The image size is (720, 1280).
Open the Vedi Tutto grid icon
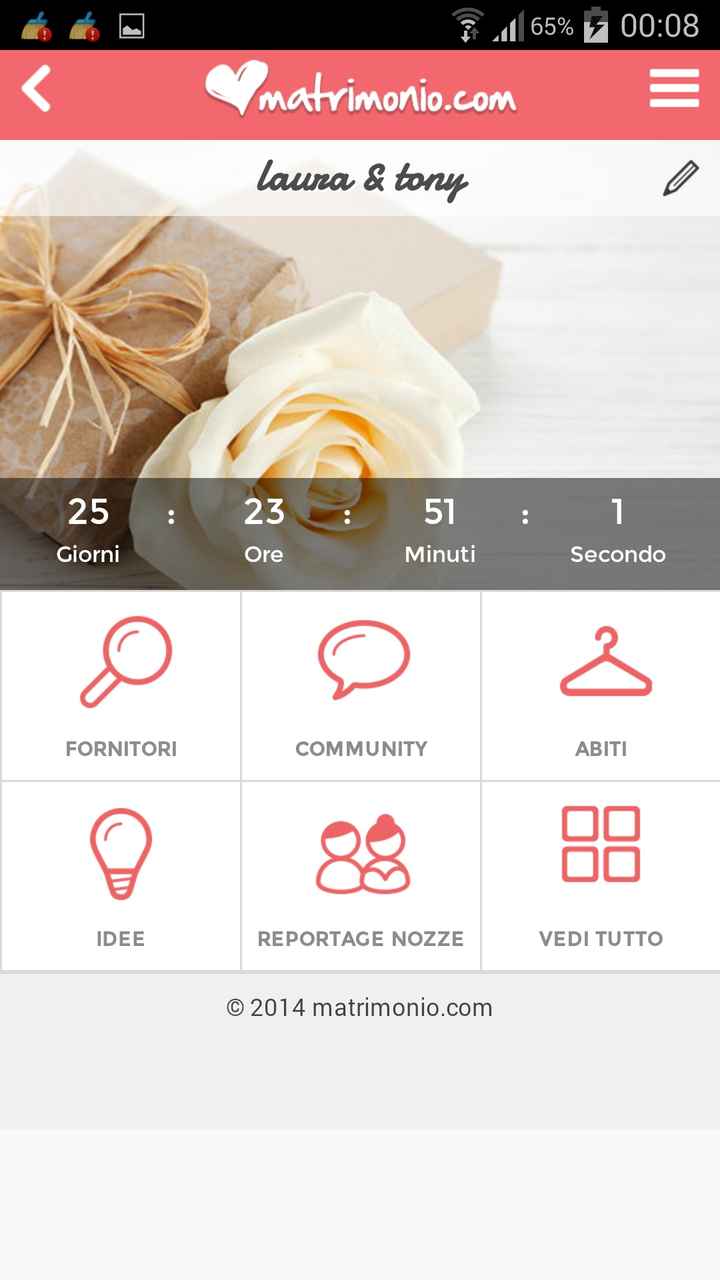600,845
